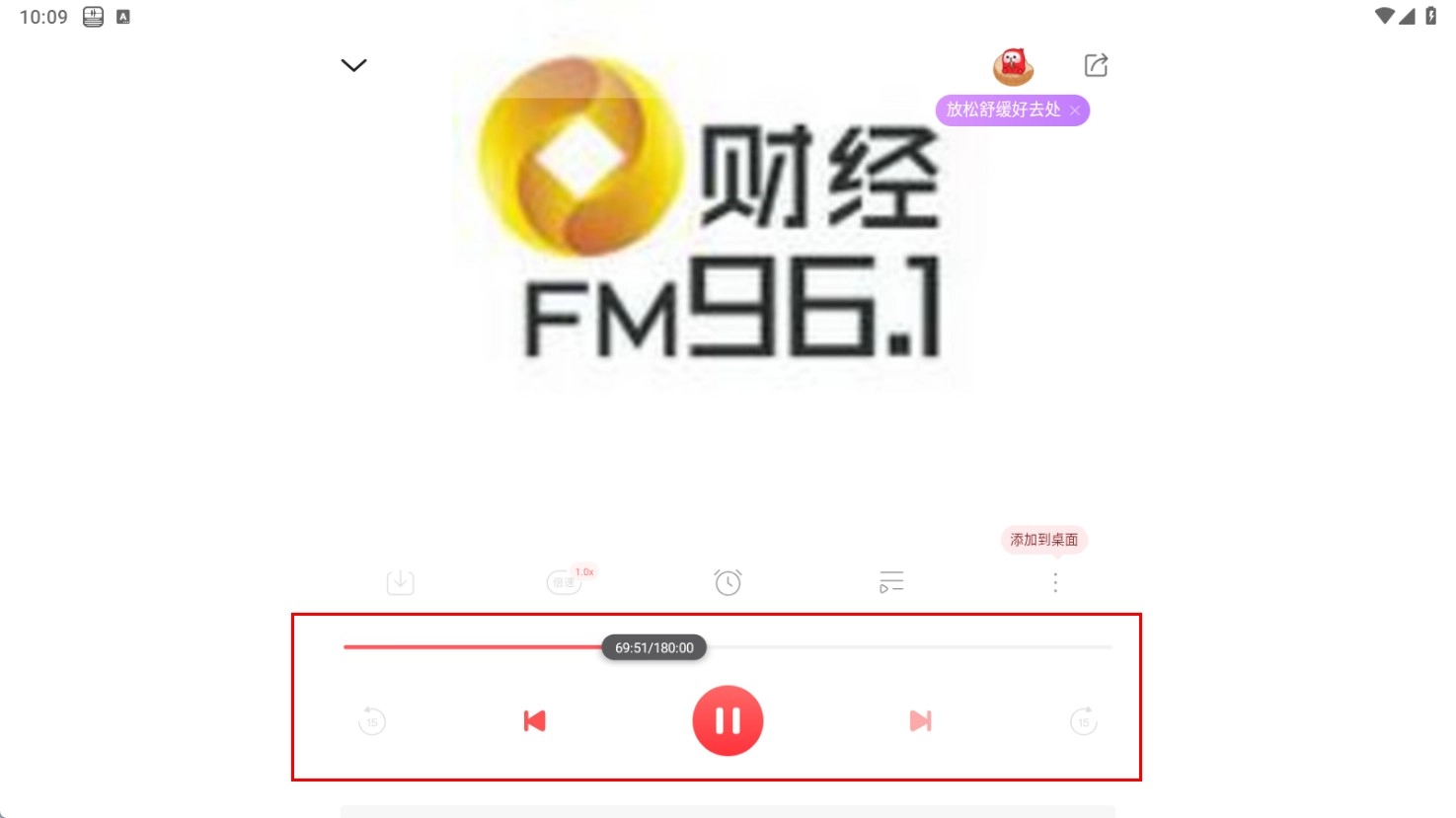
Task: Change the 1.0x playback speed
Action: pyautogui.click(x=566, y=582)
